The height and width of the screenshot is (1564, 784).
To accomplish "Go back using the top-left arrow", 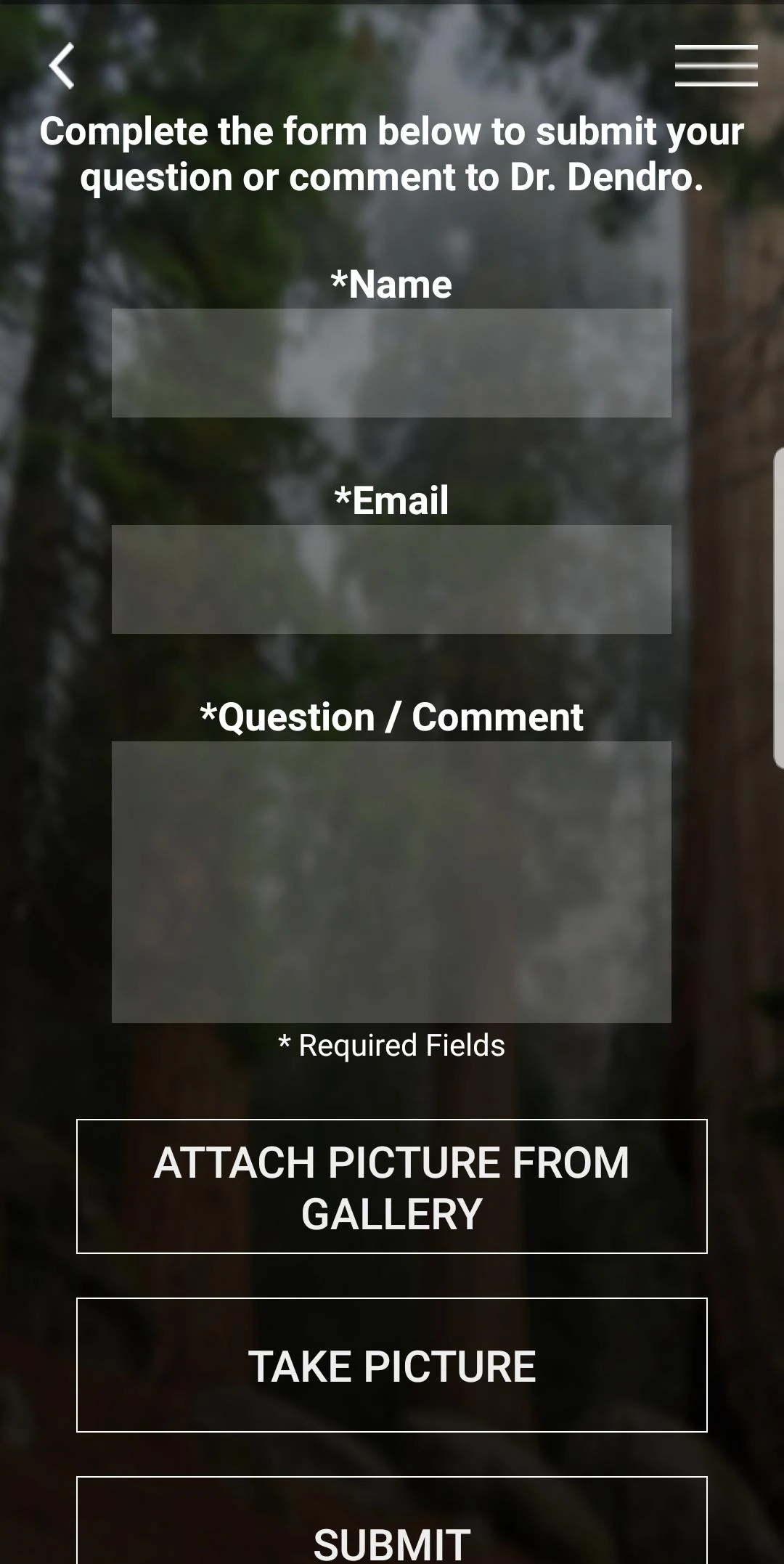I will (62, 66).
